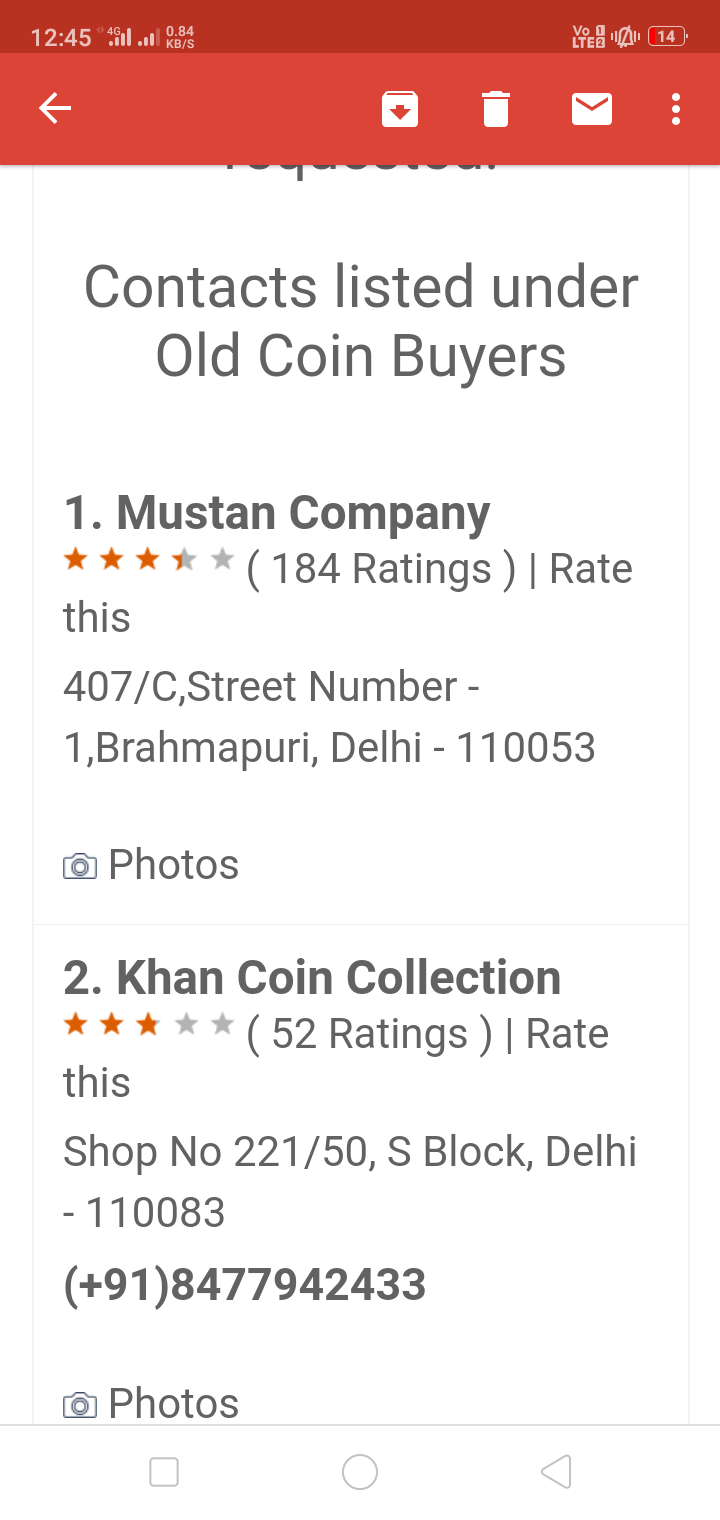Screen dimensions: 720x1520
Task: Rate Khan Coin Collection
Action: (x=336, y=1058)
